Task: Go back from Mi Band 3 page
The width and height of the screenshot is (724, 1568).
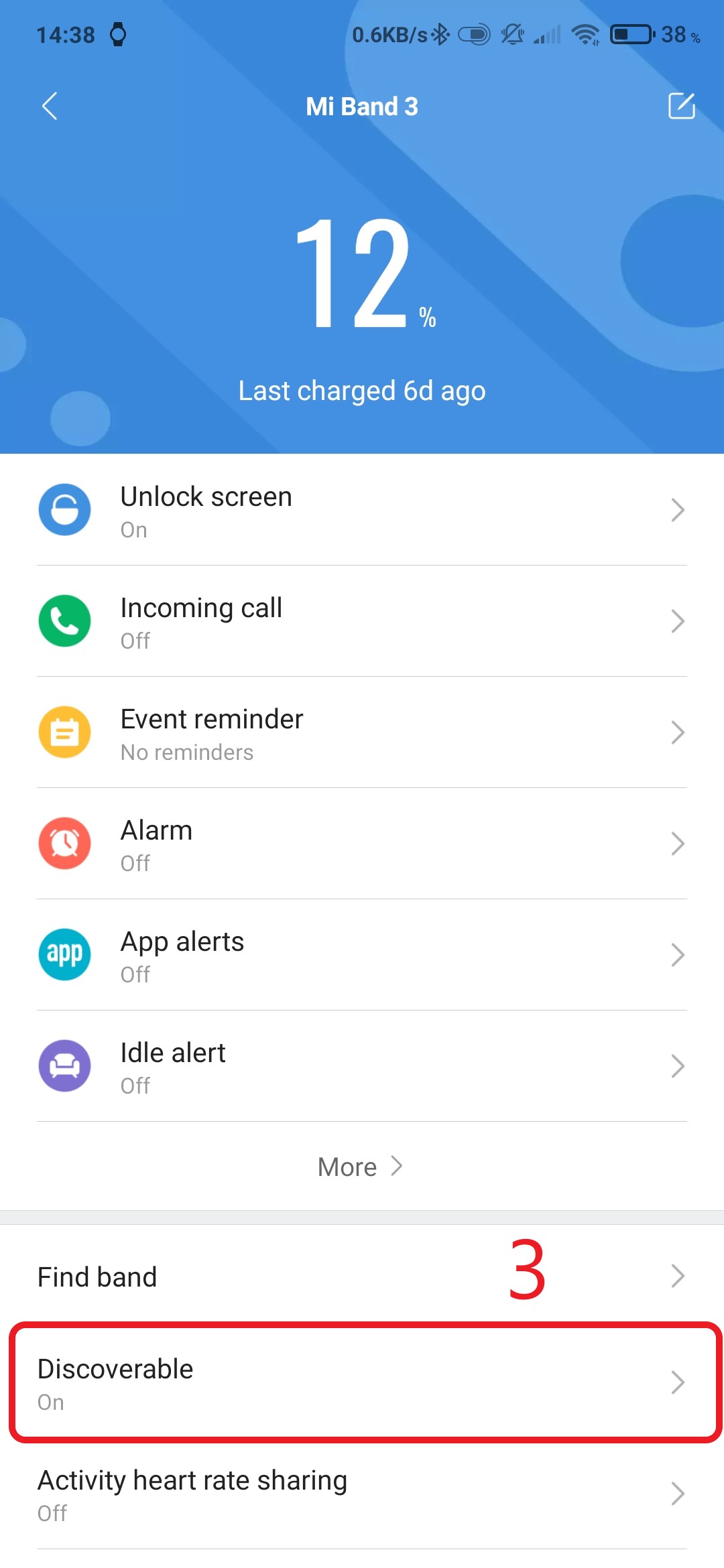Action: tap(50, 106)
